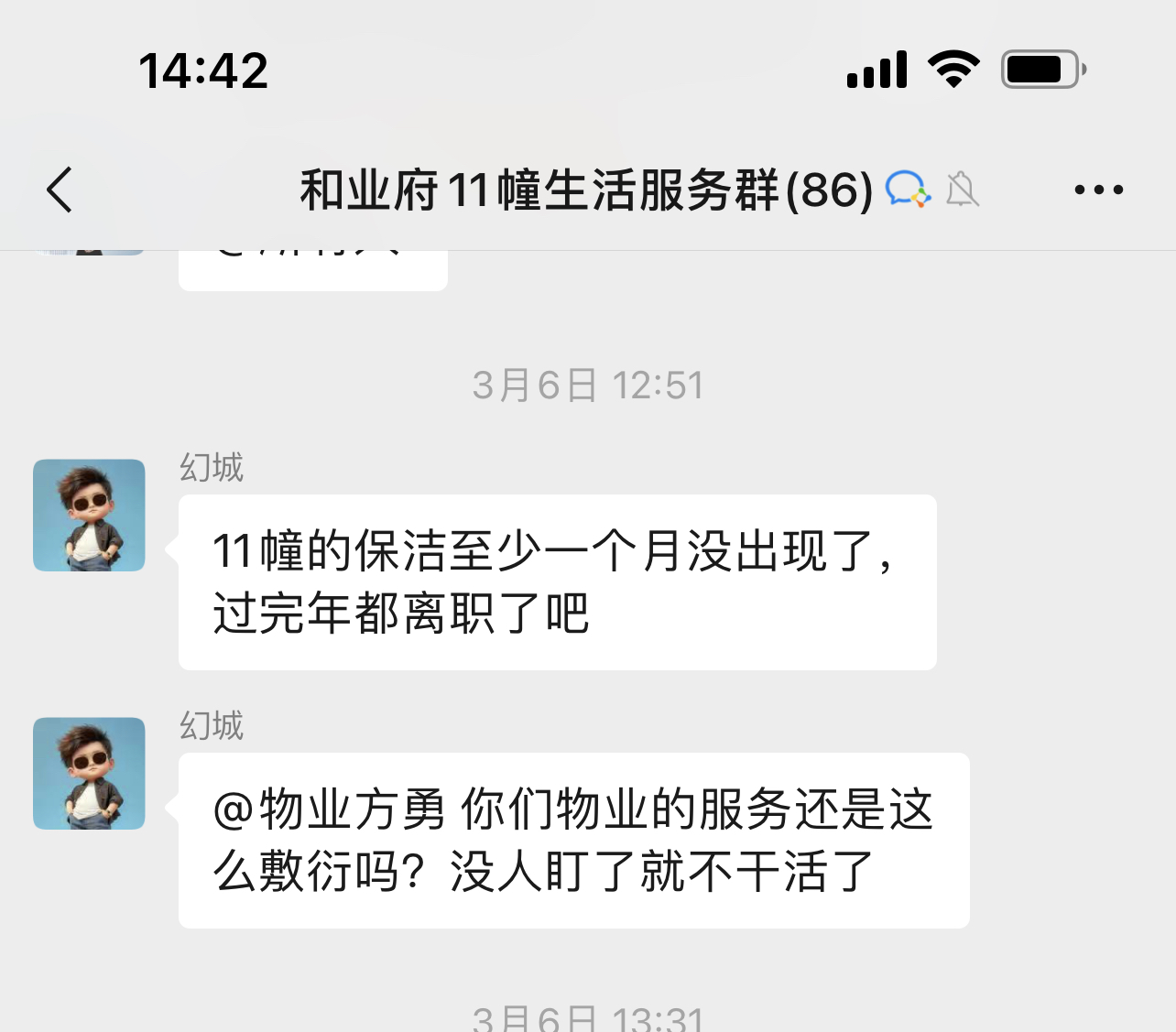This screenshot has height=1032, width=1176.
Task: Open the group chat overflow menu
Action: pos(1098,190)
